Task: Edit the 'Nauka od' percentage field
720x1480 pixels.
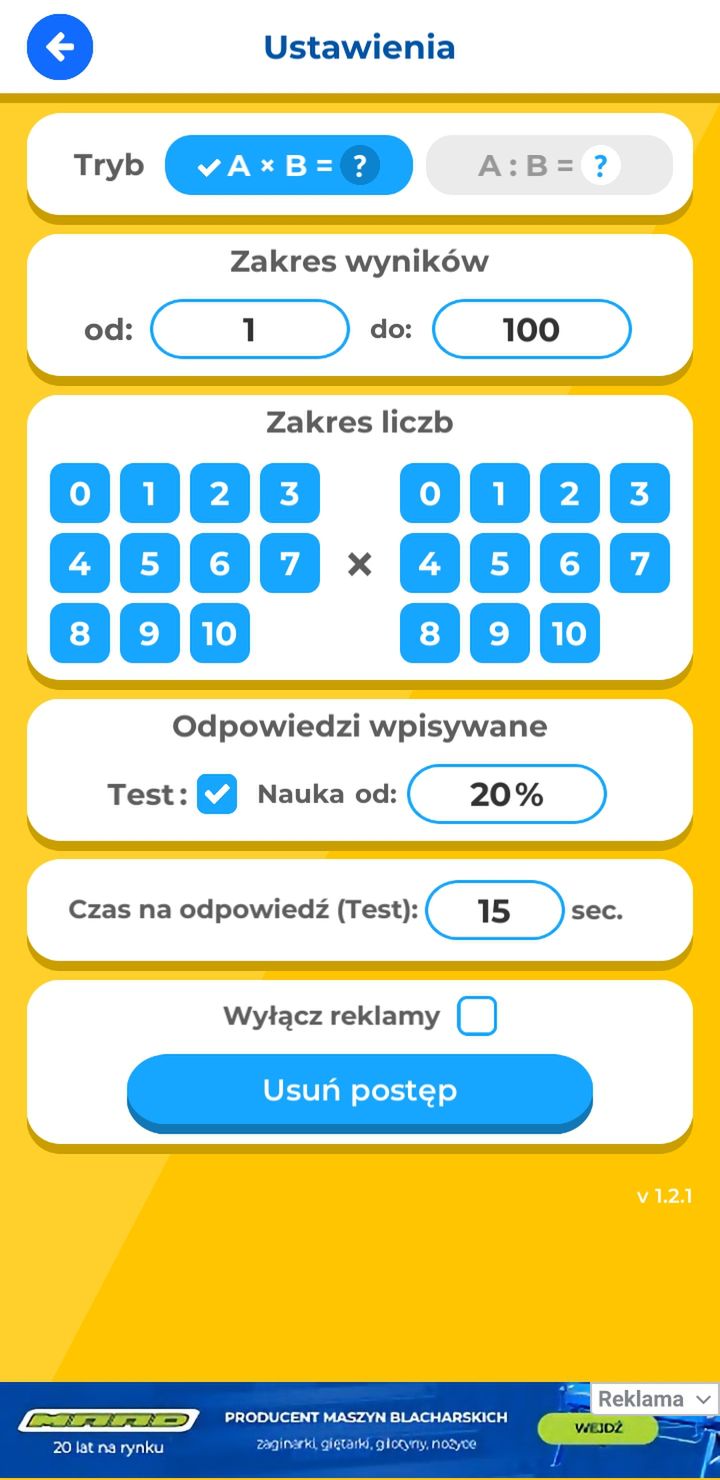Action: (507, 794)
